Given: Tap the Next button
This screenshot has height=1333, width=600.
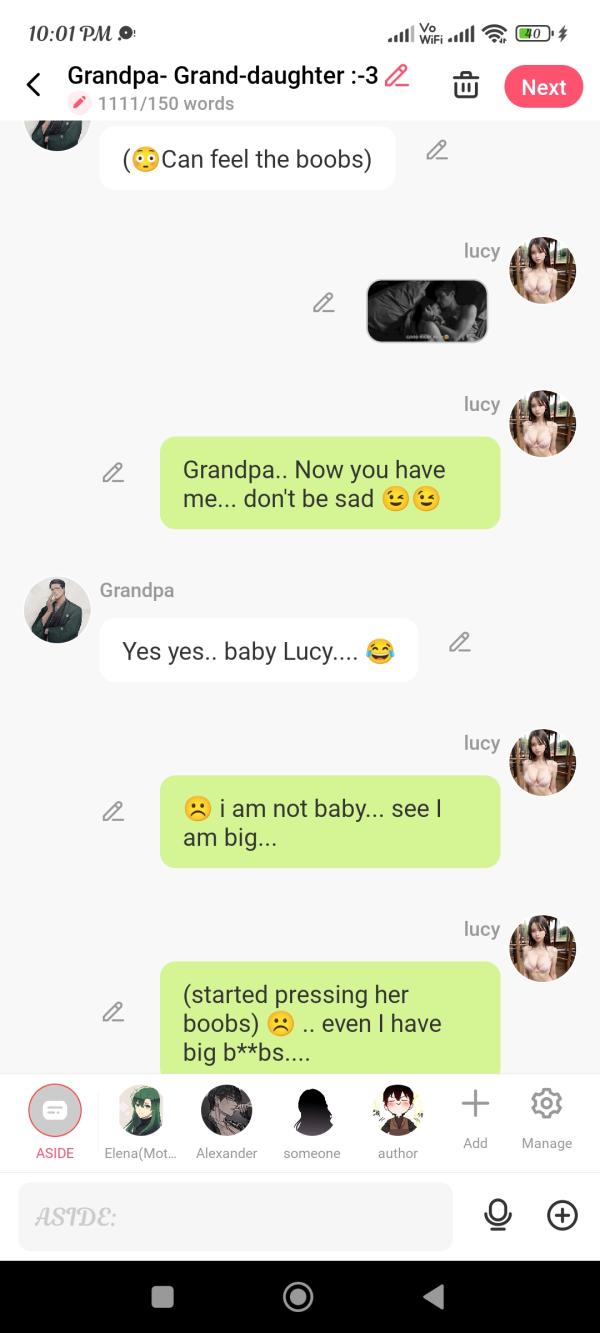Looking at the screenshot, I should pos(543,87).
